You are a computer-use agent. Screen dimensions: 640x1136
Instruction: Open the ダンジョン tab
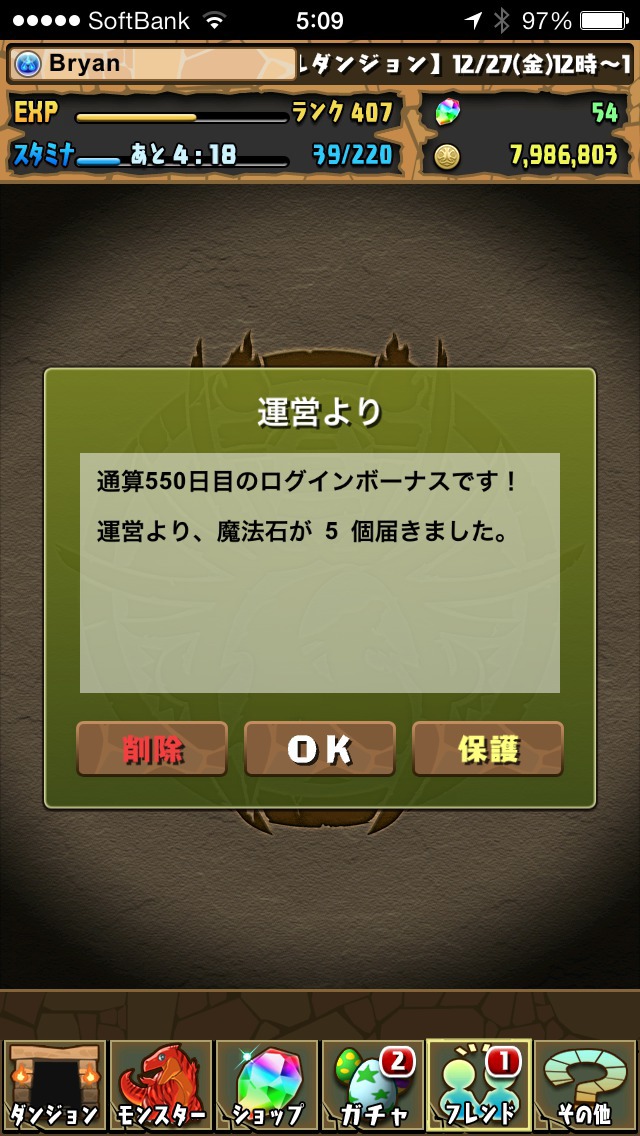[x=53, y=1086]
